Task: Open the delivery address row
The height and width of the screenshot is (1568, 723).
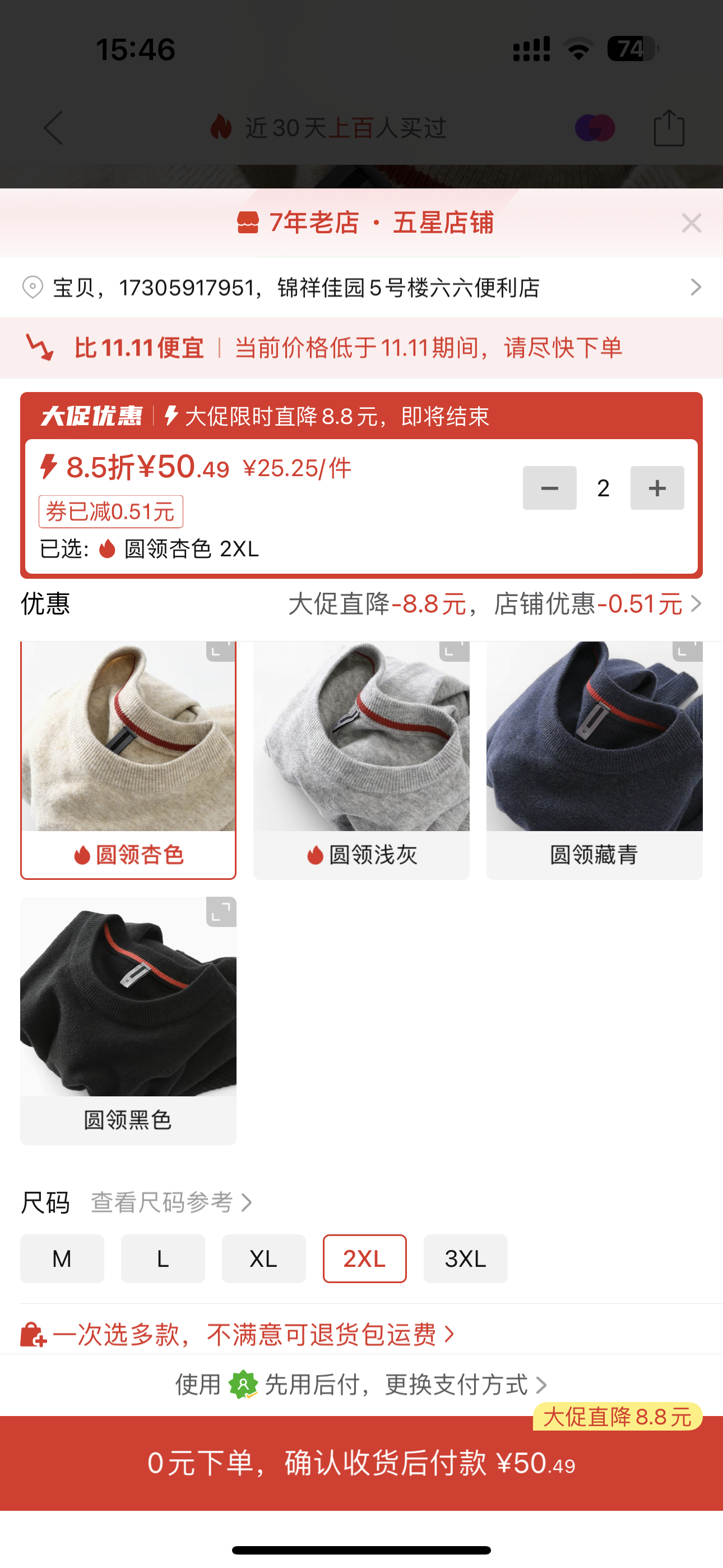Action: point(361,287)
